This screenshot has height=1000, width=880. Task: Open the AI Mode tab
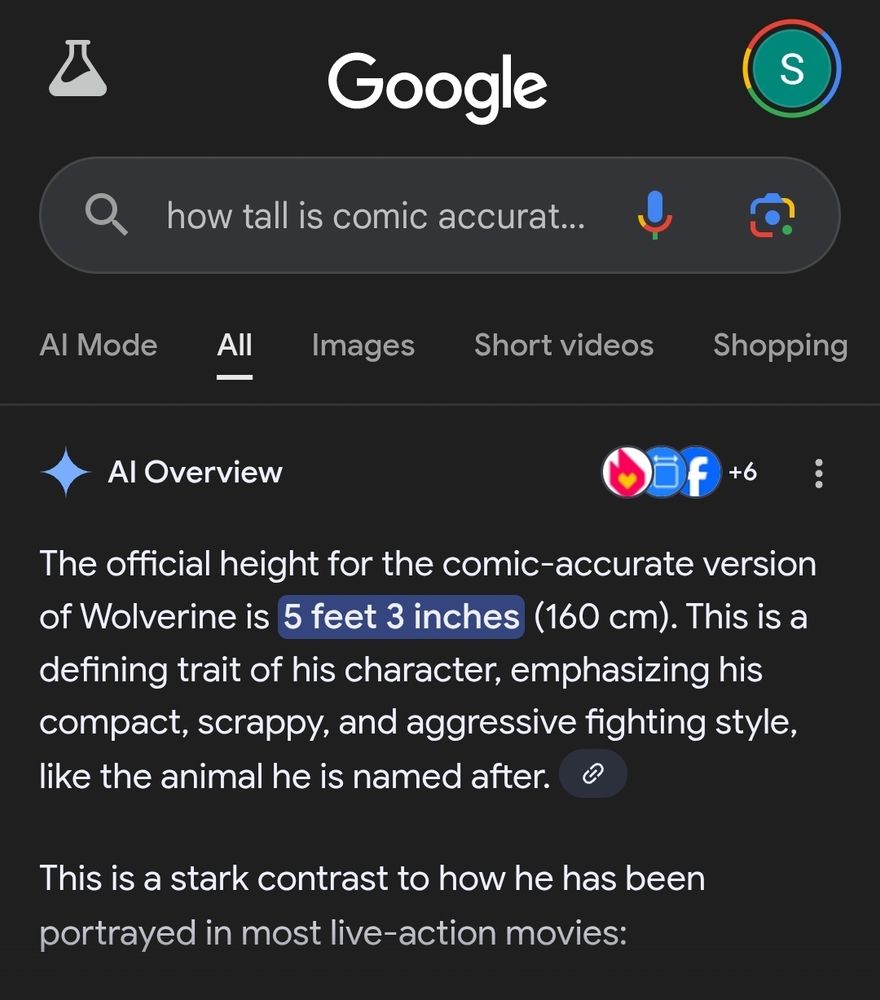tap(98, 345)
